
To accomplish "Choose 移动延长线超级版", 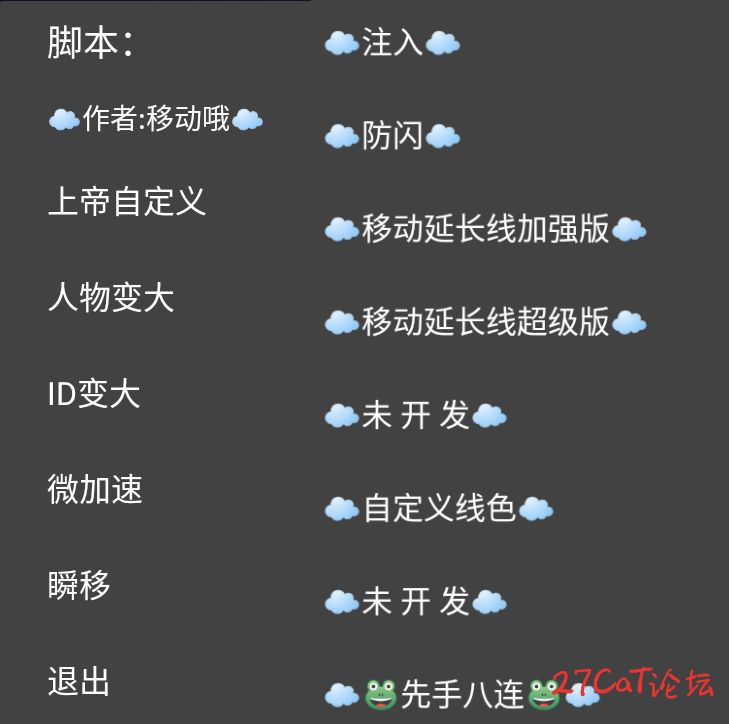I will pos(485,323).
